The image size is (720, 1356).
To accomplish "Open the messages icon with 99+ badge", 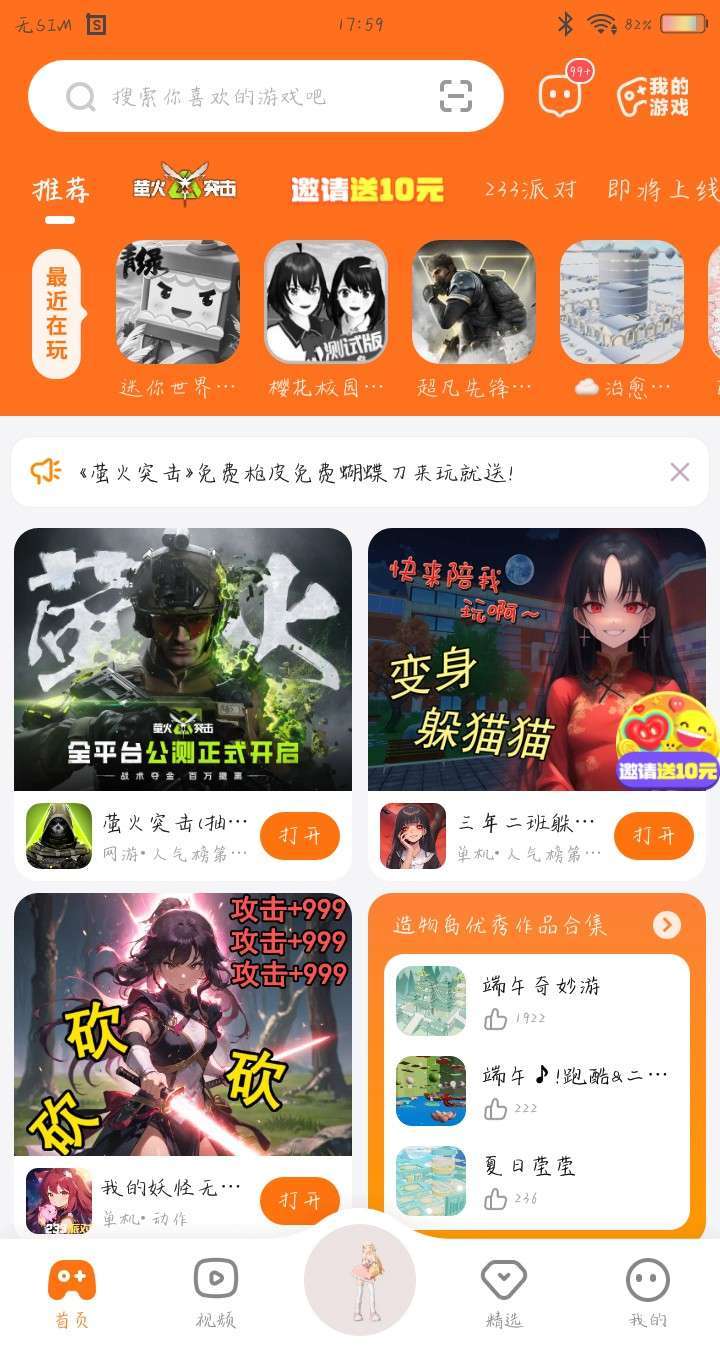I will click(560, 95).
